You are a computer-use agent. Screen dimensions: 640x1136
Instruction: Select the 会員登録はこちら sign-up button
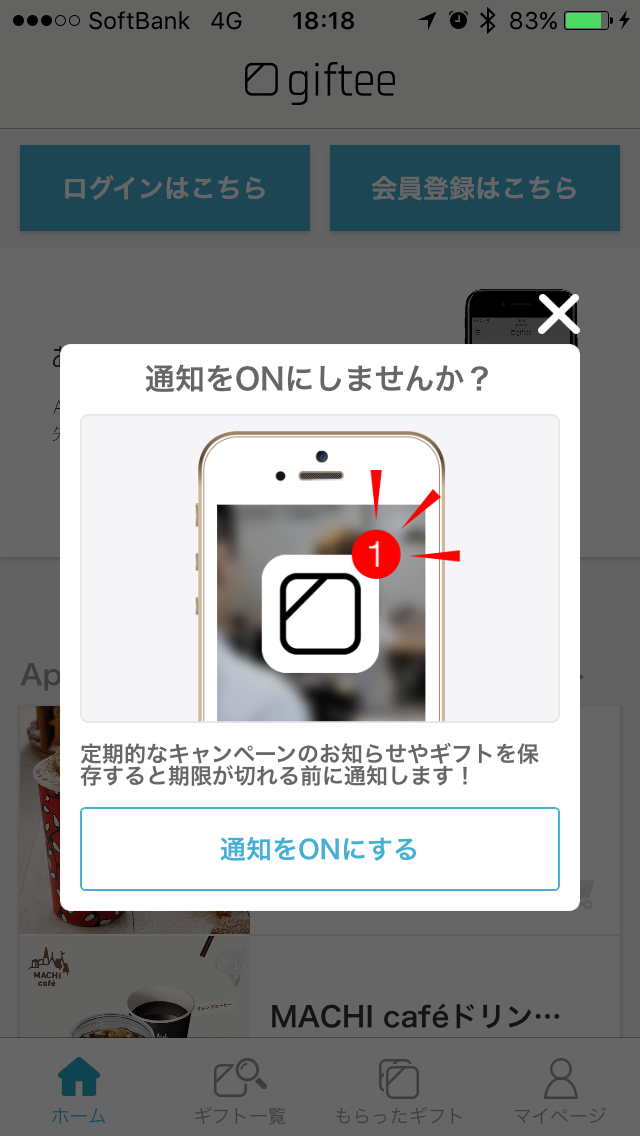pyautogui.click(x=474, y=188)
